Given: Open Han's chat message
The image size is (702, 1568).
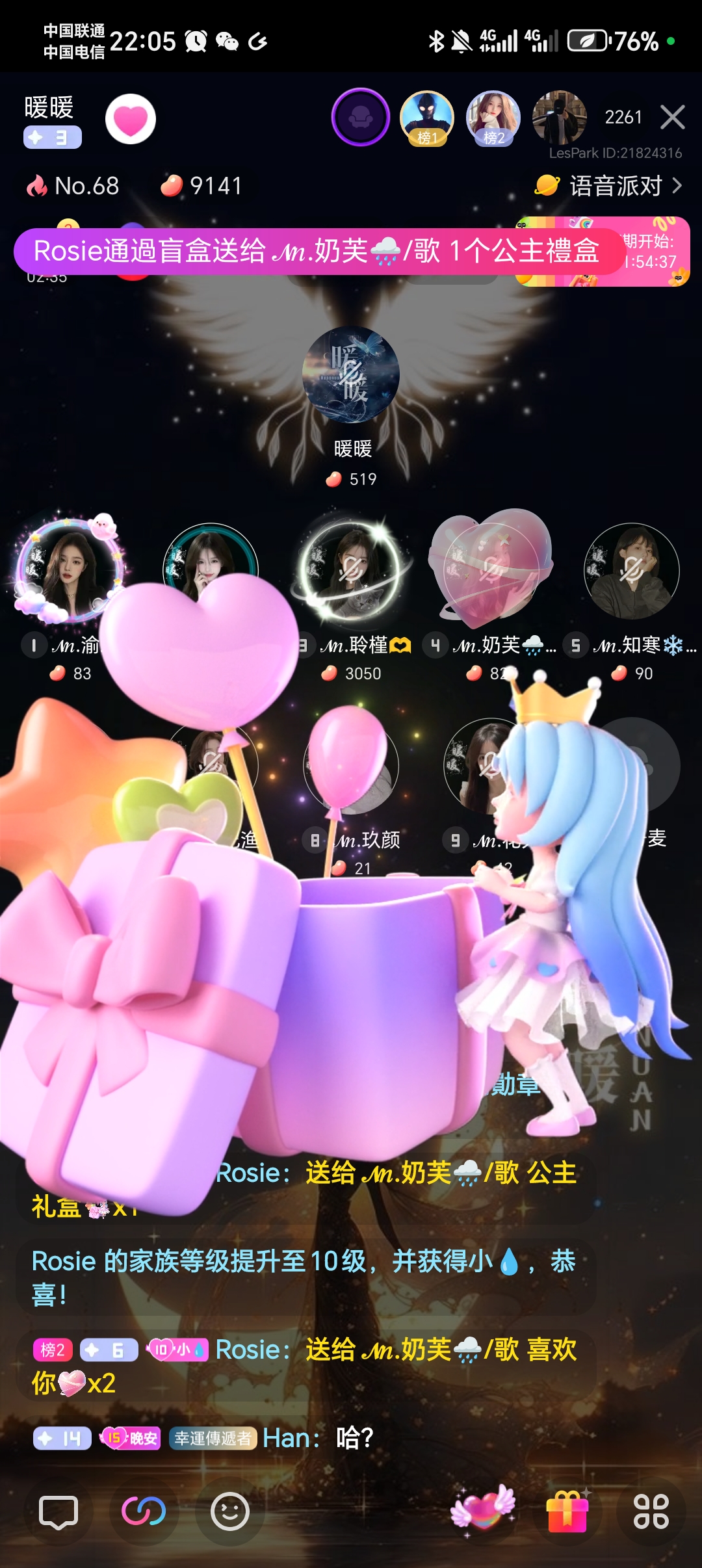Looking at the screenshot, I should click(317, 1439).
